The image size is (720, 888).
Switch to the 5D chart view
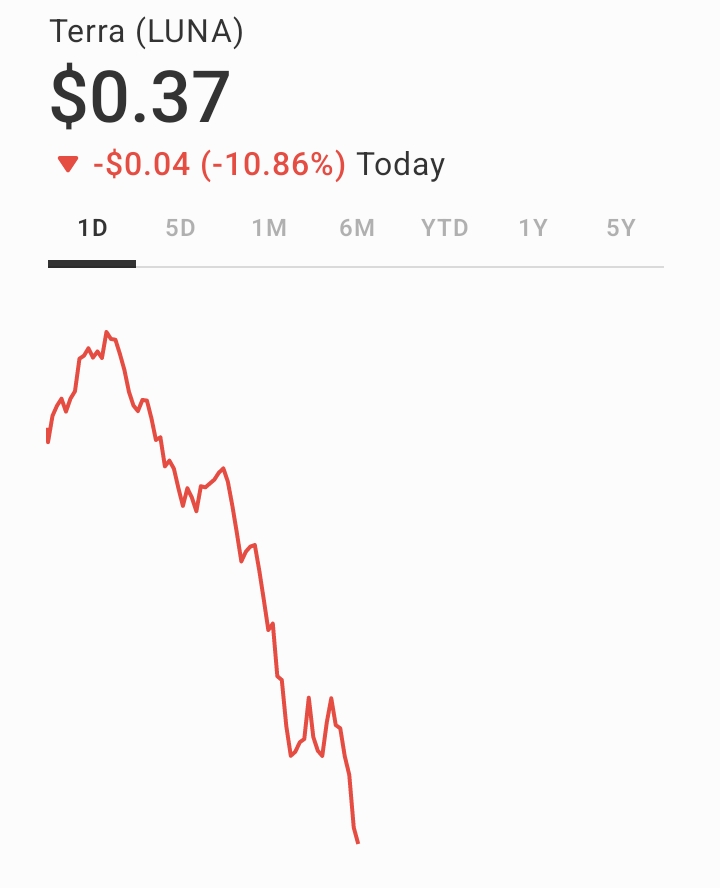[x=180, y=228]
